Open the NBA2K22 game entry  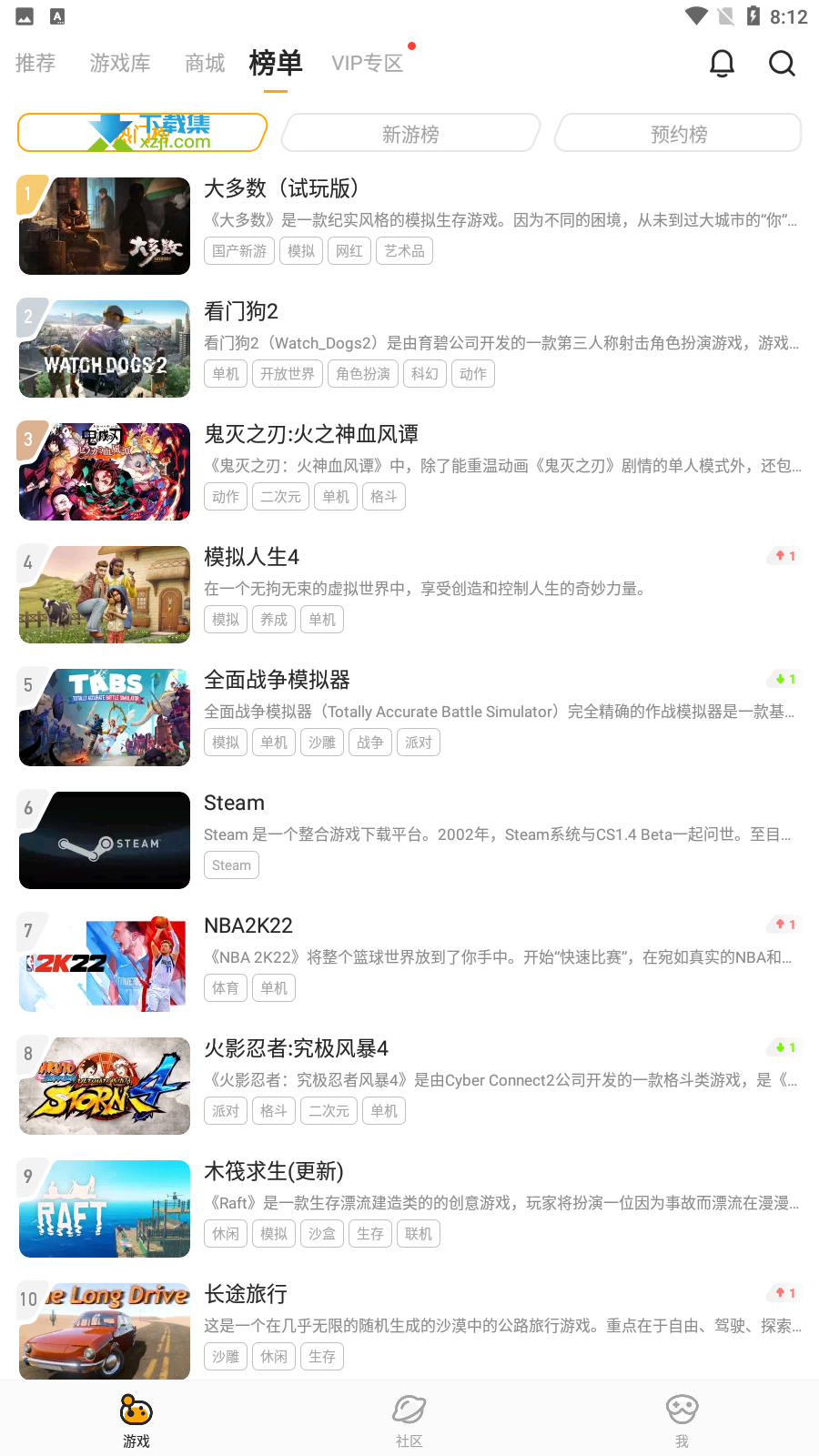coord(409,963)
